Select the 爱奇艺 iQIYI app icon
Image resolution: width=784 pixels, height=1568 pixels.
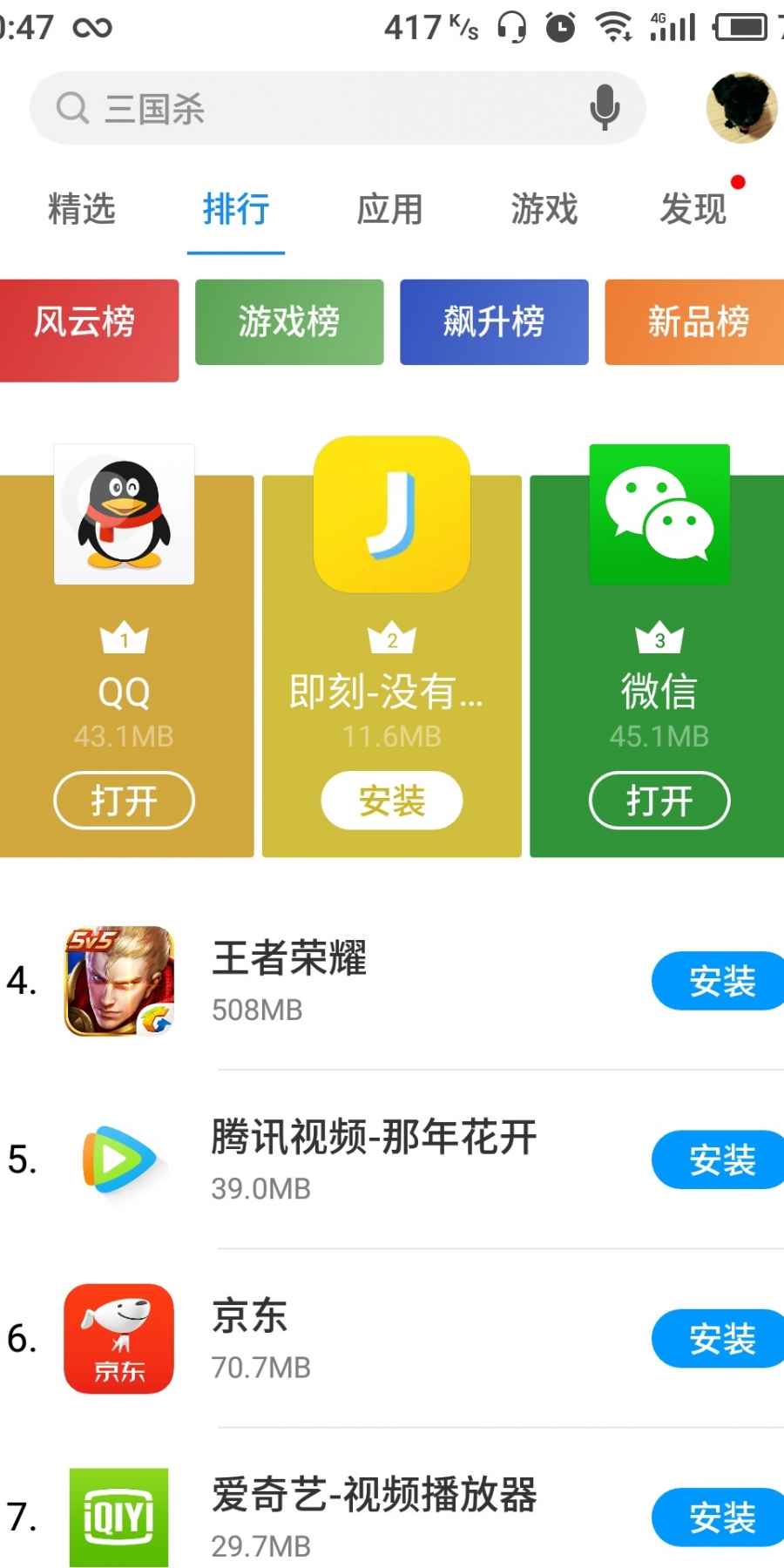tap(119, 1517)
